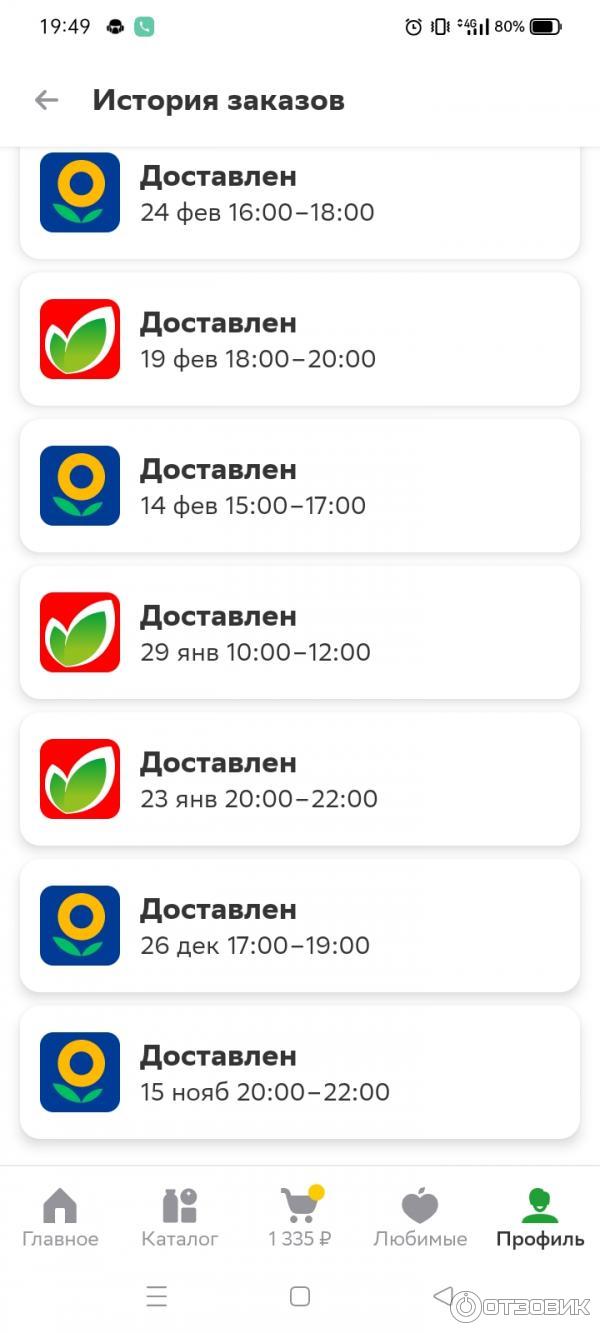This screenshot has height=1333, width=600.
Task: View the 15 нояб 20:00–22:00 order
Action: pyautogui.click(x=300, y=1073)
